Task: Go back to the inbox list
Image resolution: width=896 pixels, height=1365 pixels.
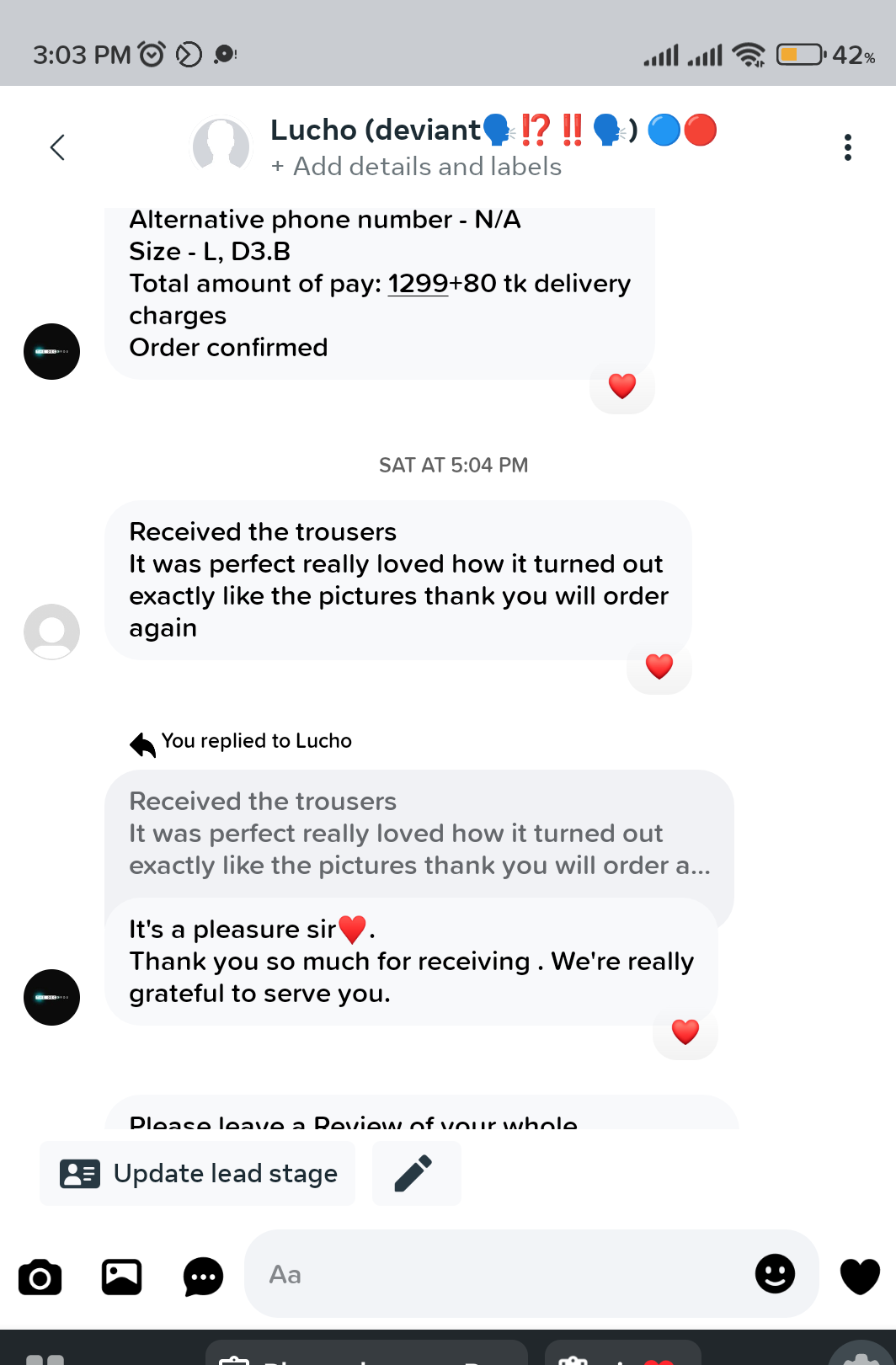Action: (x=57, y=147)
